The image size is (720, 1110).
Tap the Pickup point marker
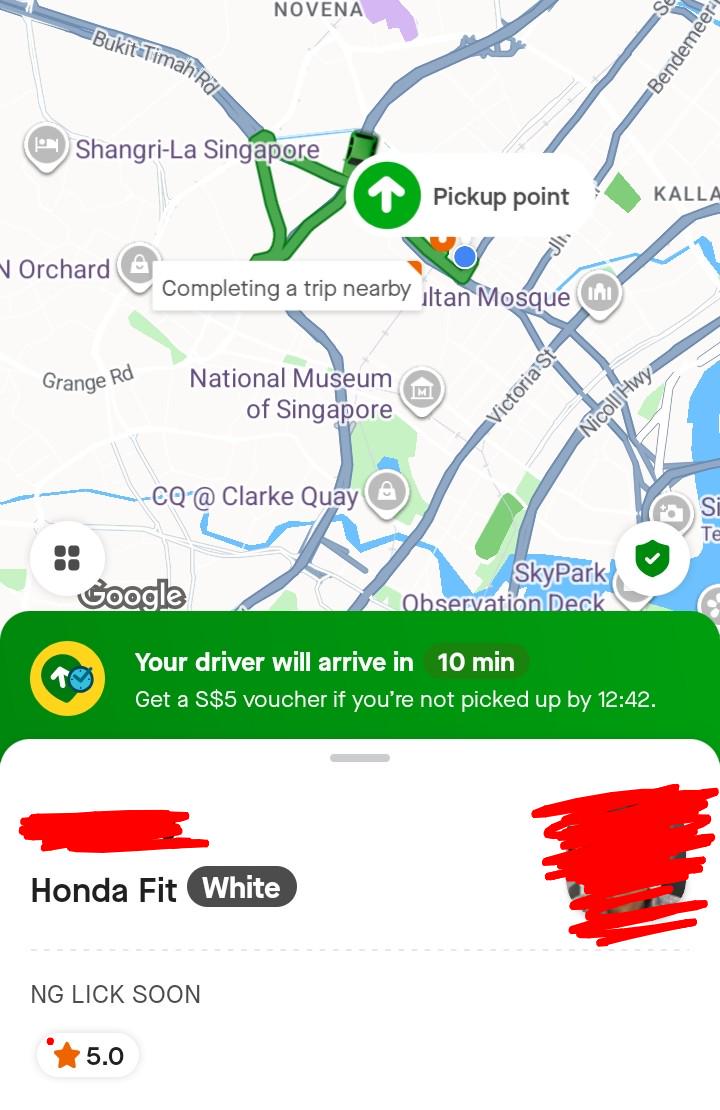[386, 197]
